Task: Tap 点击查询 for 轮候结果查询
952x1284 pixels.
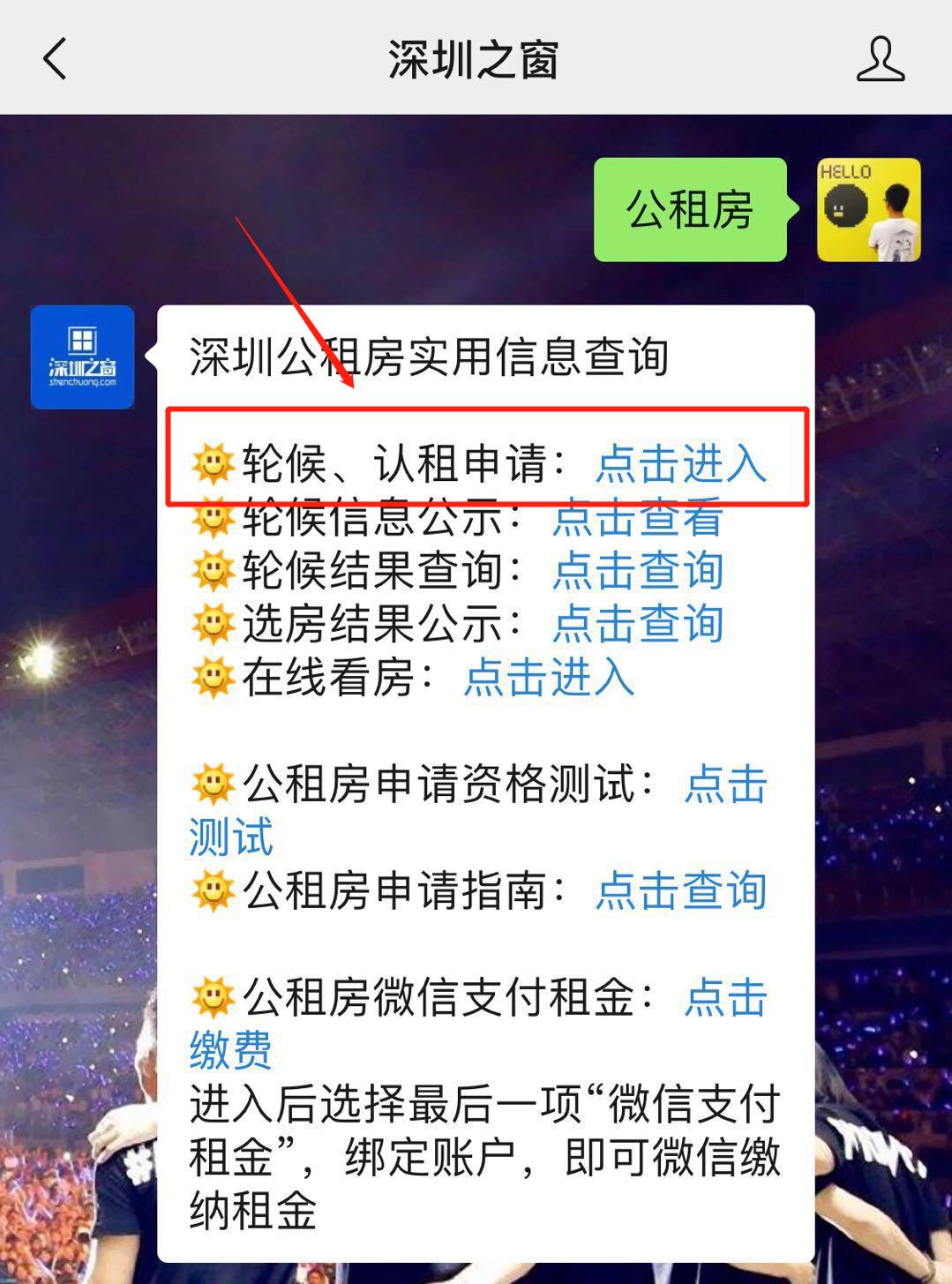Action: (637, 571)
